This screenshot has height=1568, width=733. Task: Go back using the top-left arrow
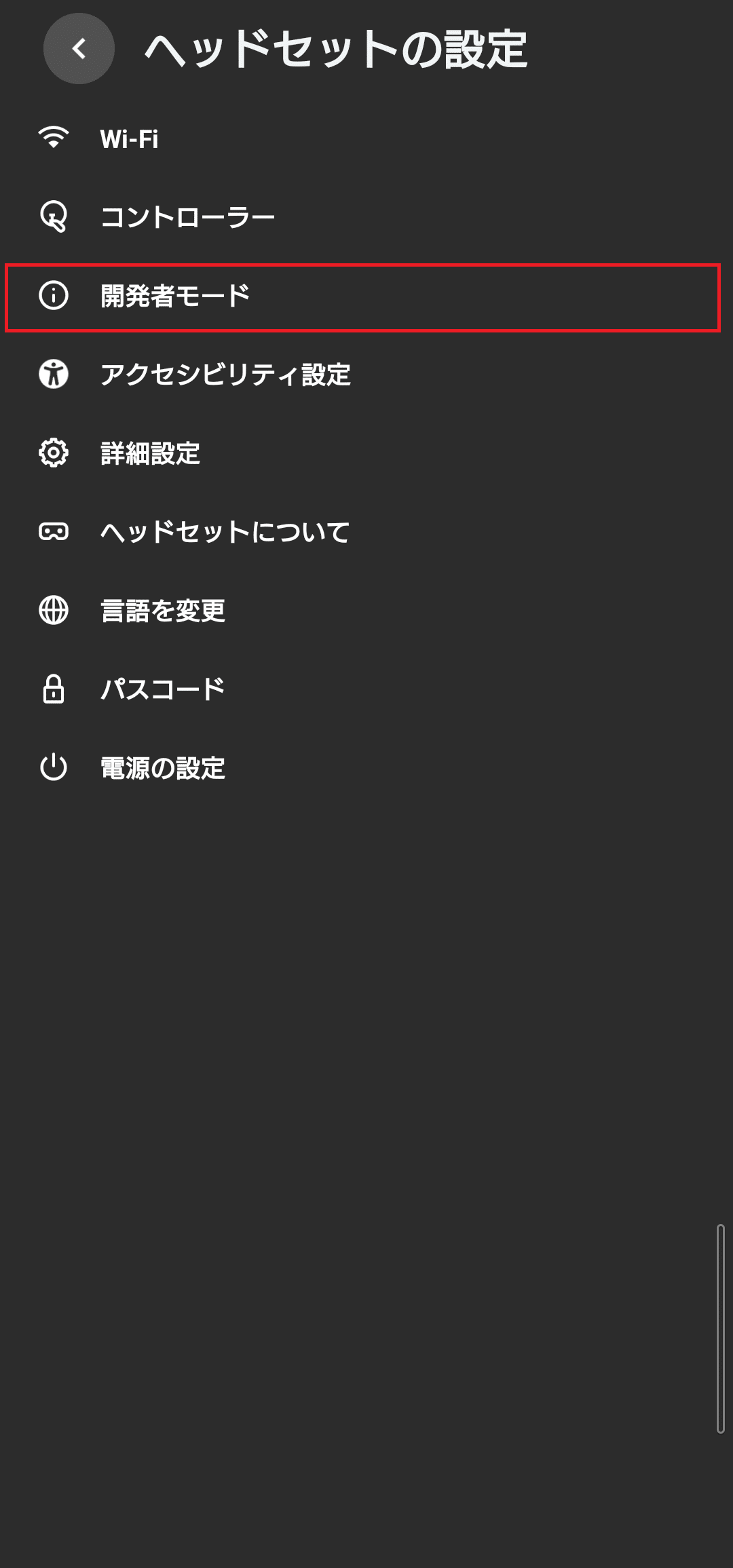pos(79,49)
